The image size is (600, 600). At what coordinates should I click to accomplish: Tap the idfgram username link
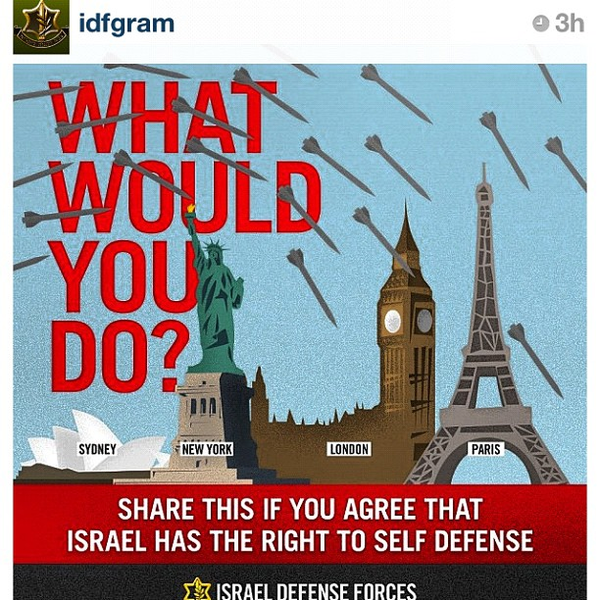126,24
